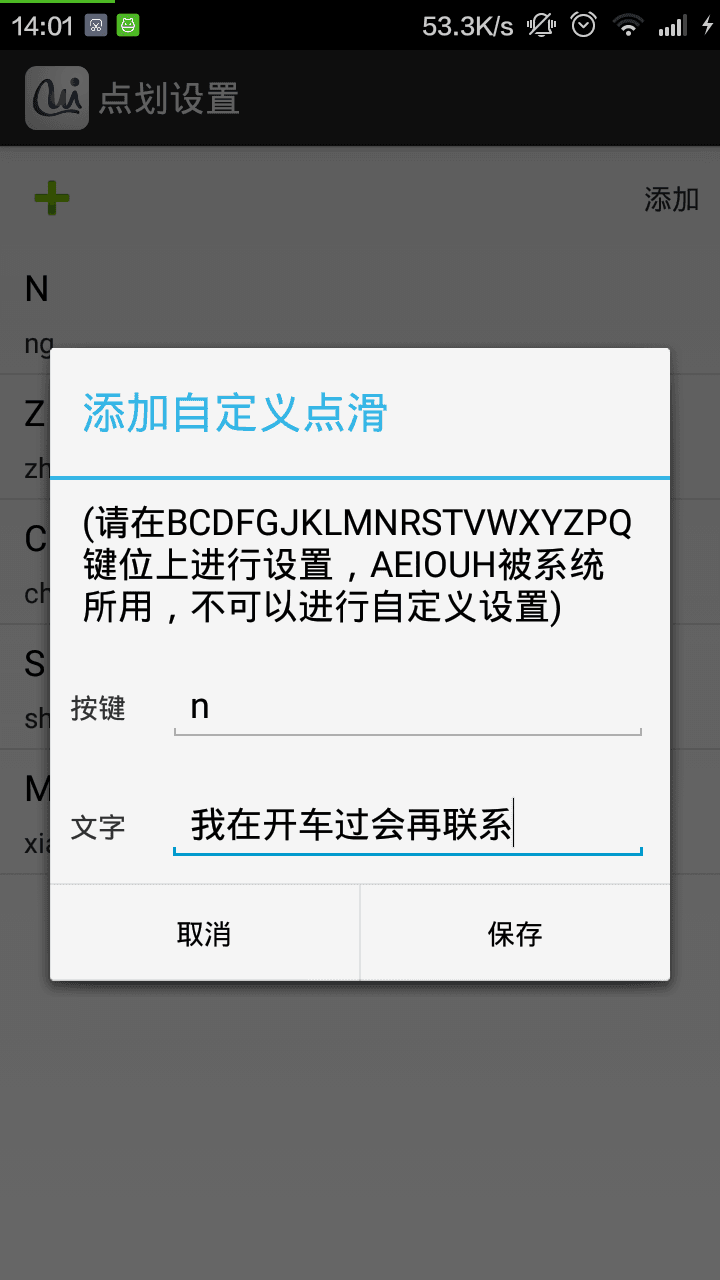This screenshot has width=720, height=1280.
Task: Save the custom swipe with 保存
Action: click(515, 934)
